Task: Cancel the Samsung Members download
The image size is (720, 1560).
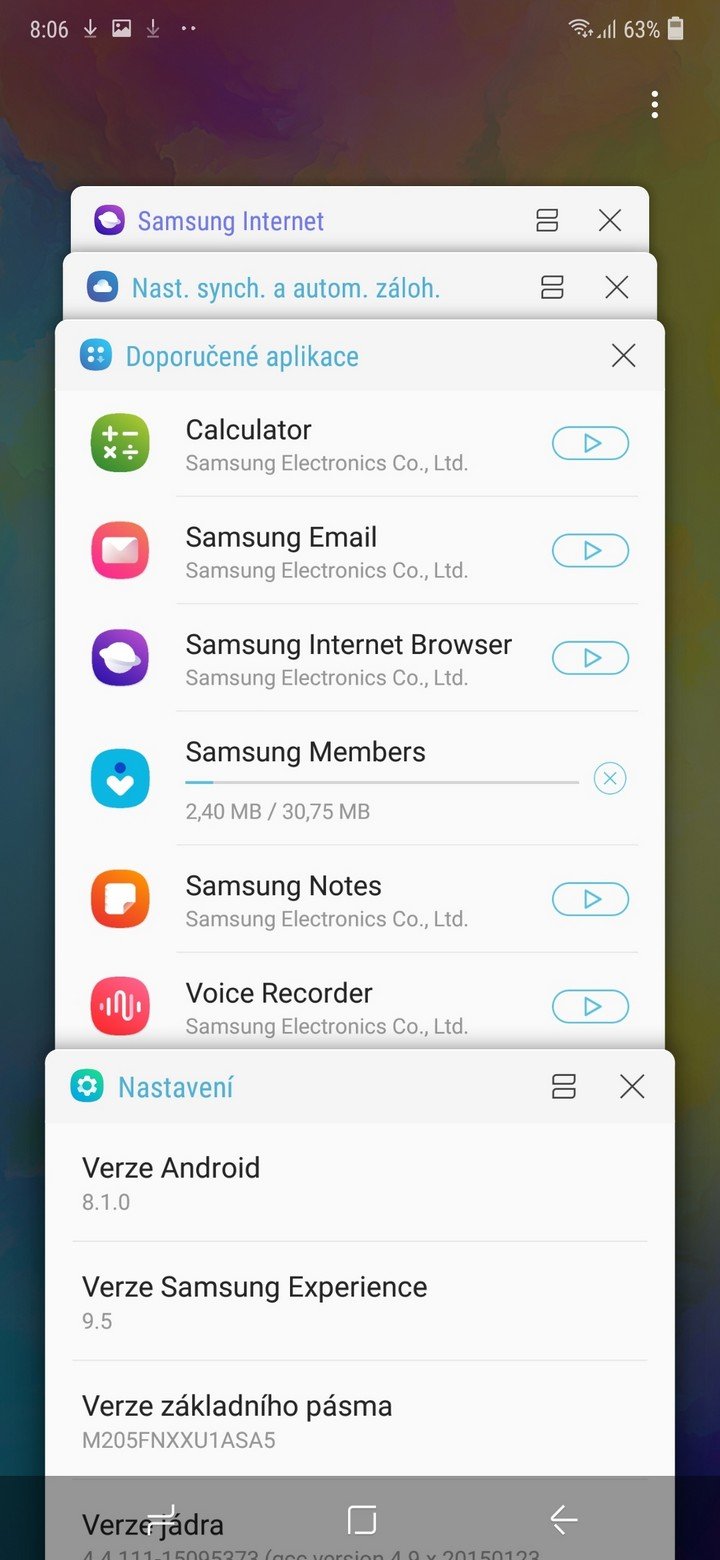Action: tap(610, 778)
